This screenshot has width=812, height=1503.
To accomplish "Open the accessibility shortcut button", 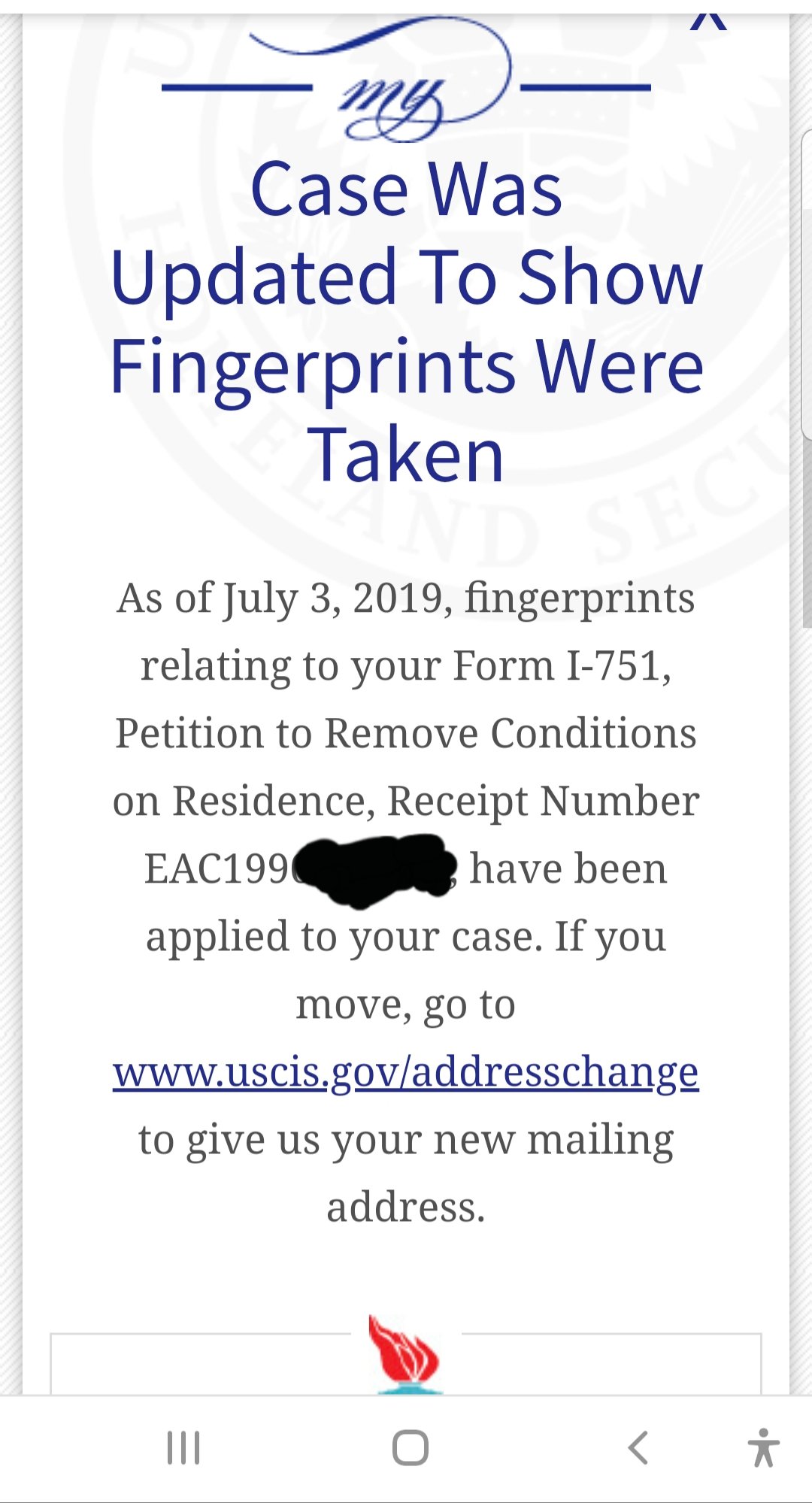I will tap(763, 1447).
